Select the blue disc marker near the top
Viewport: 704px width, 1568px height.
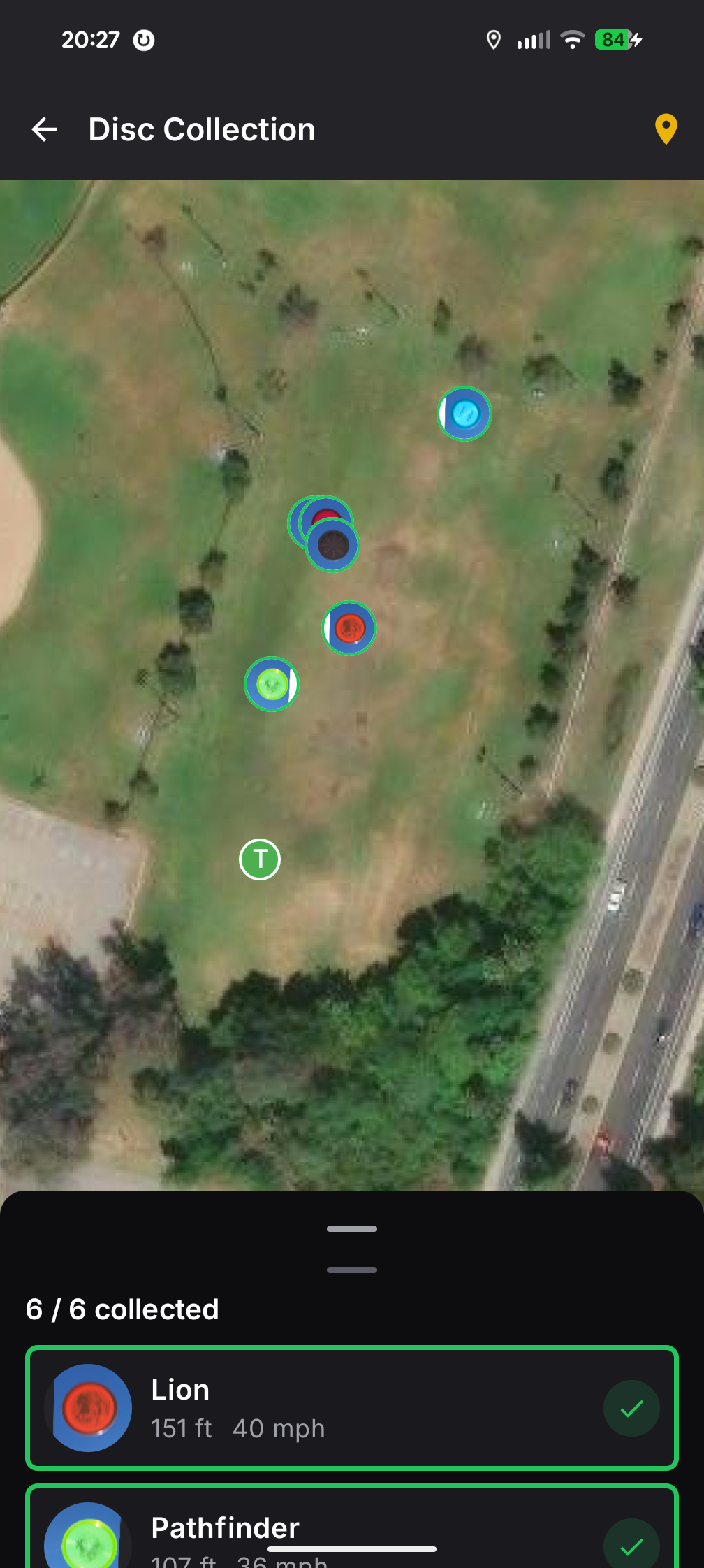coord(464,414)
